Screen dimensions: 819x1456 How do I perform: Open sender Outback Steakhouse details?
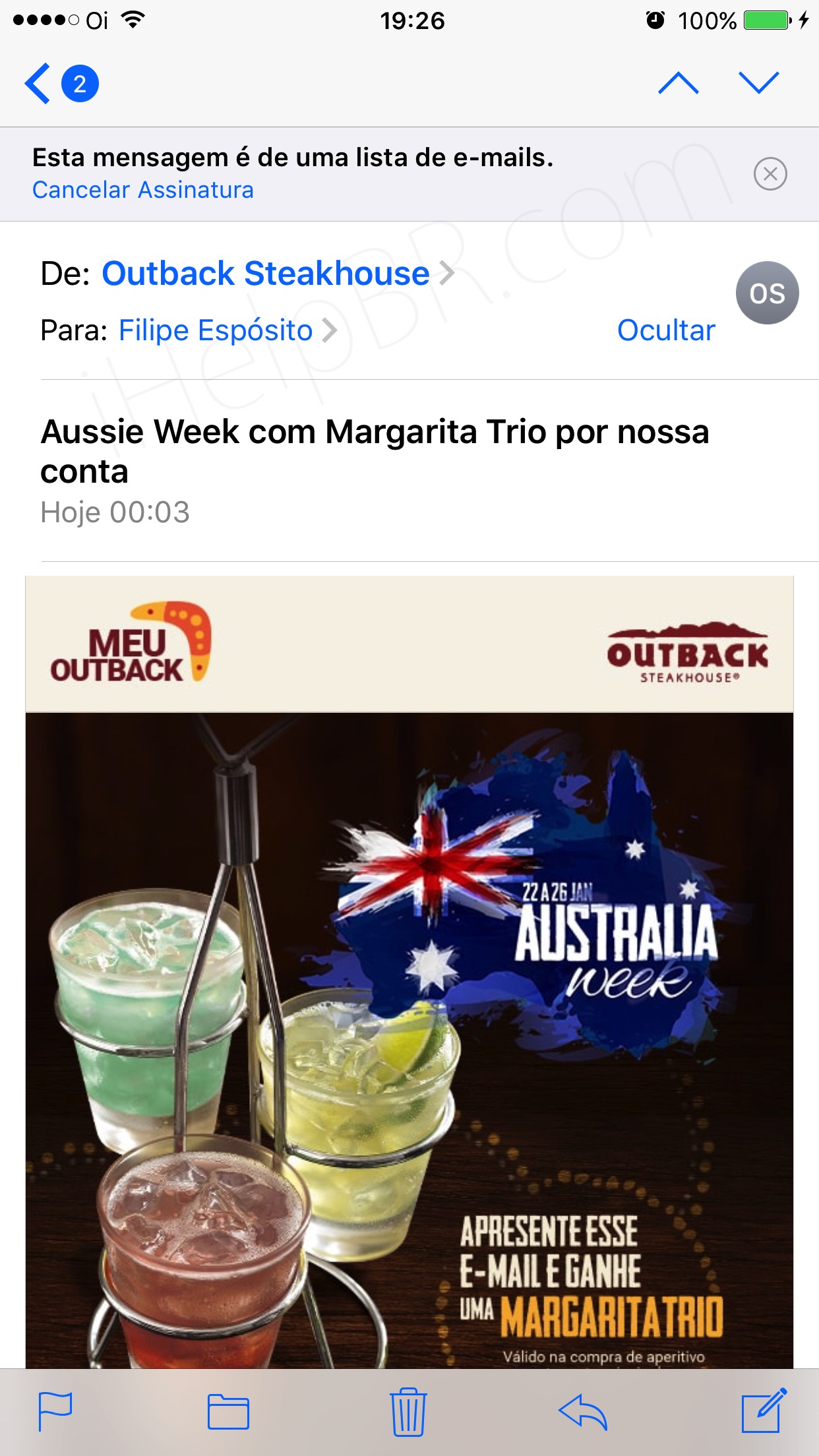pyautogui.click(x=266, y=273)
